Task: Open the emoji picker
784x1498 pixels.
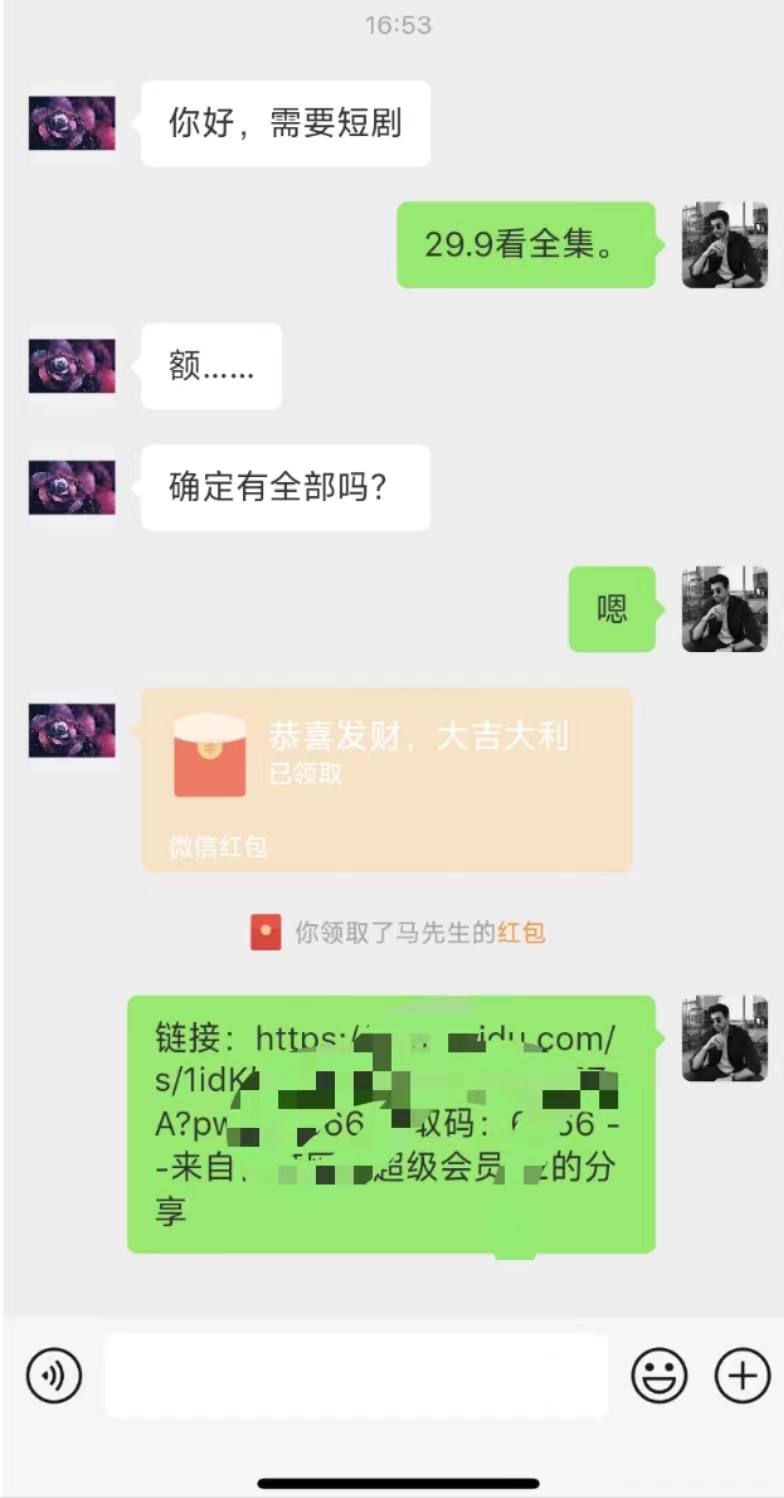Action: pyautogui.click(x=659, y=1376)
